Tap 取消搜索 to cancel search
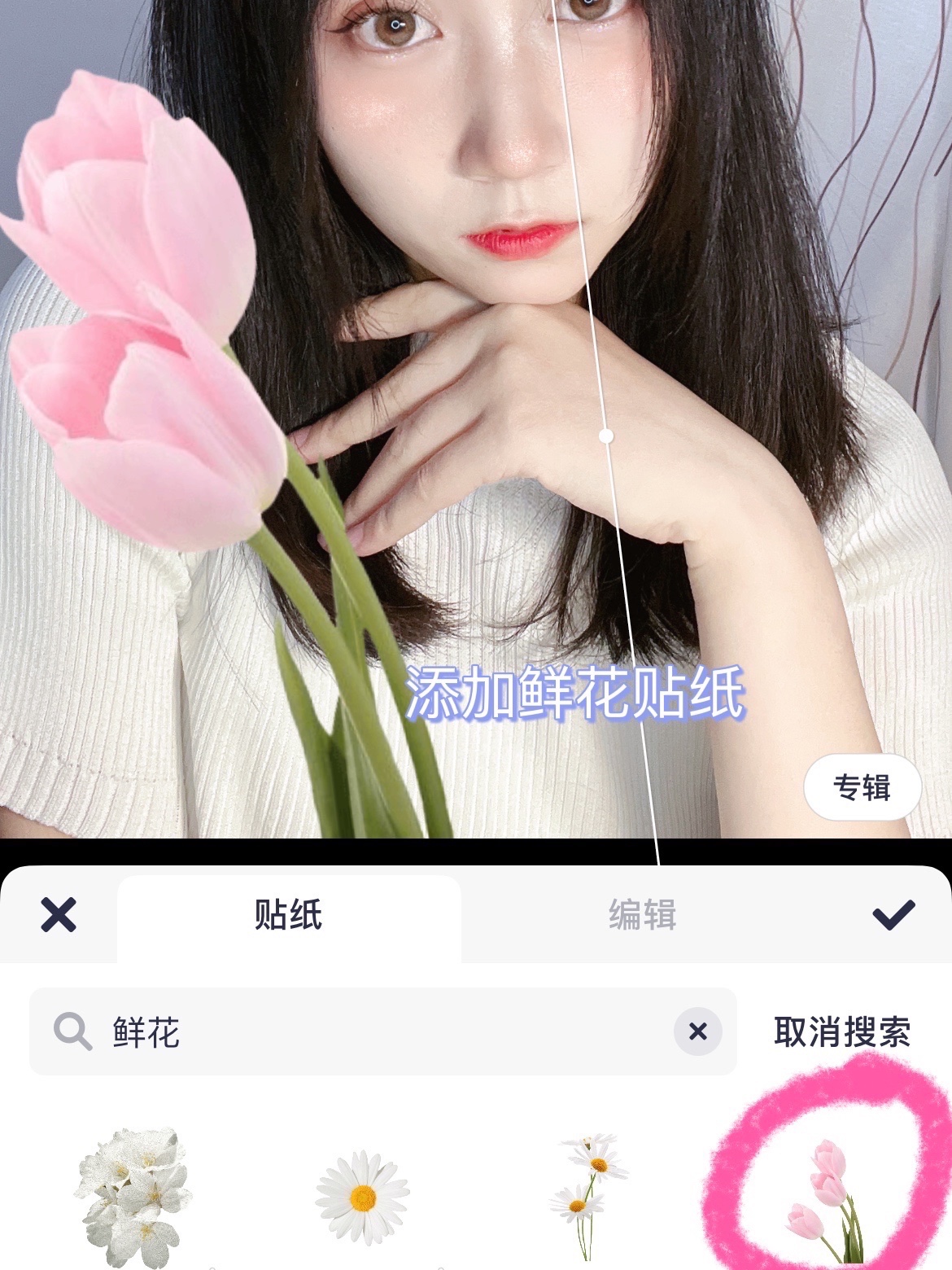Screen dimensions: 952x1270 [x=842, y=1032]
